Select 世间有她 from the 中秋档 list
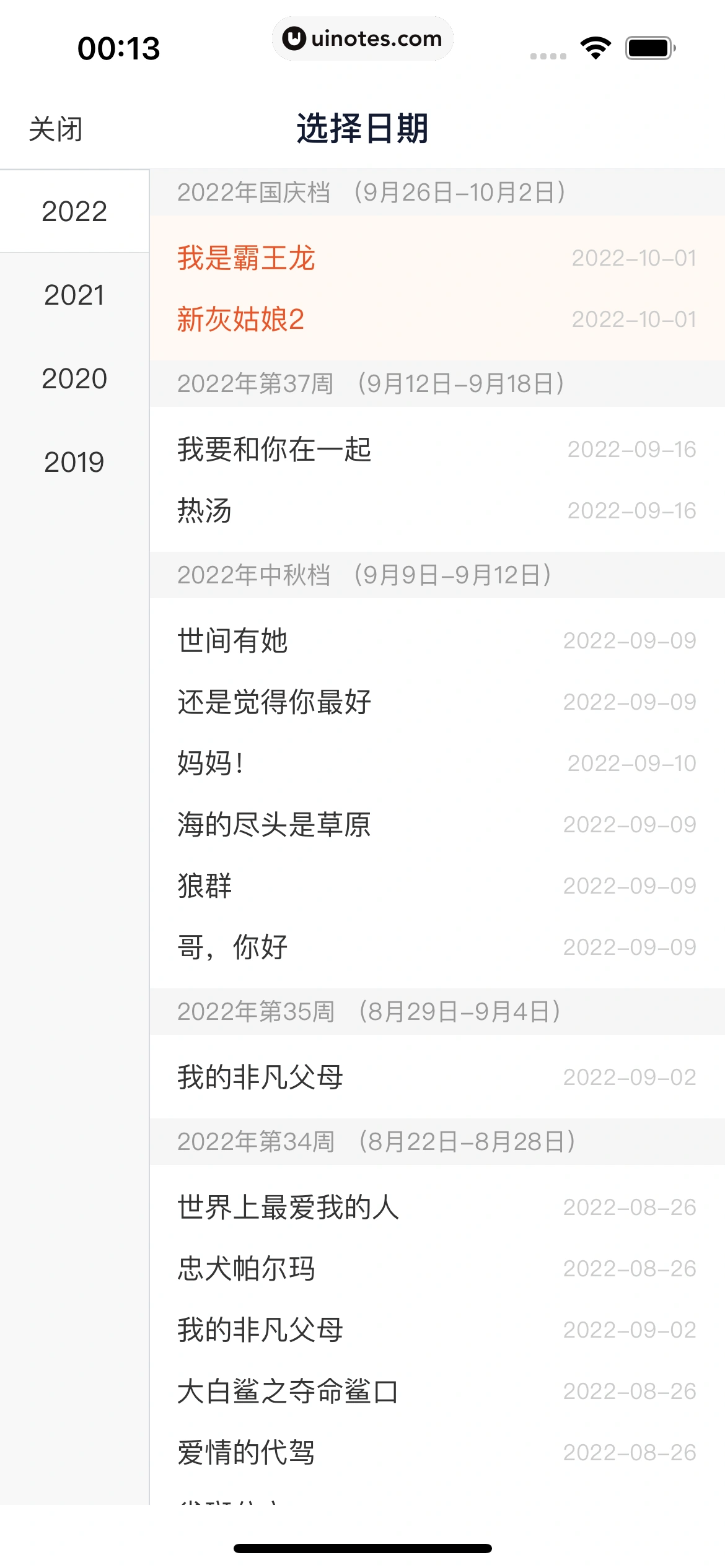This screenshot has width=725, height=1568. [x=436, y=640]
